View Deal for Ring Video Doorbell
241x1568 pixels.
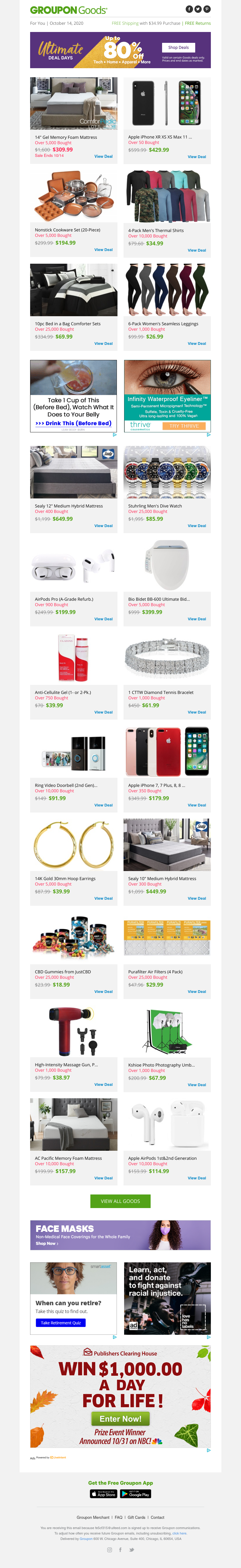click(x=103, y=805)
